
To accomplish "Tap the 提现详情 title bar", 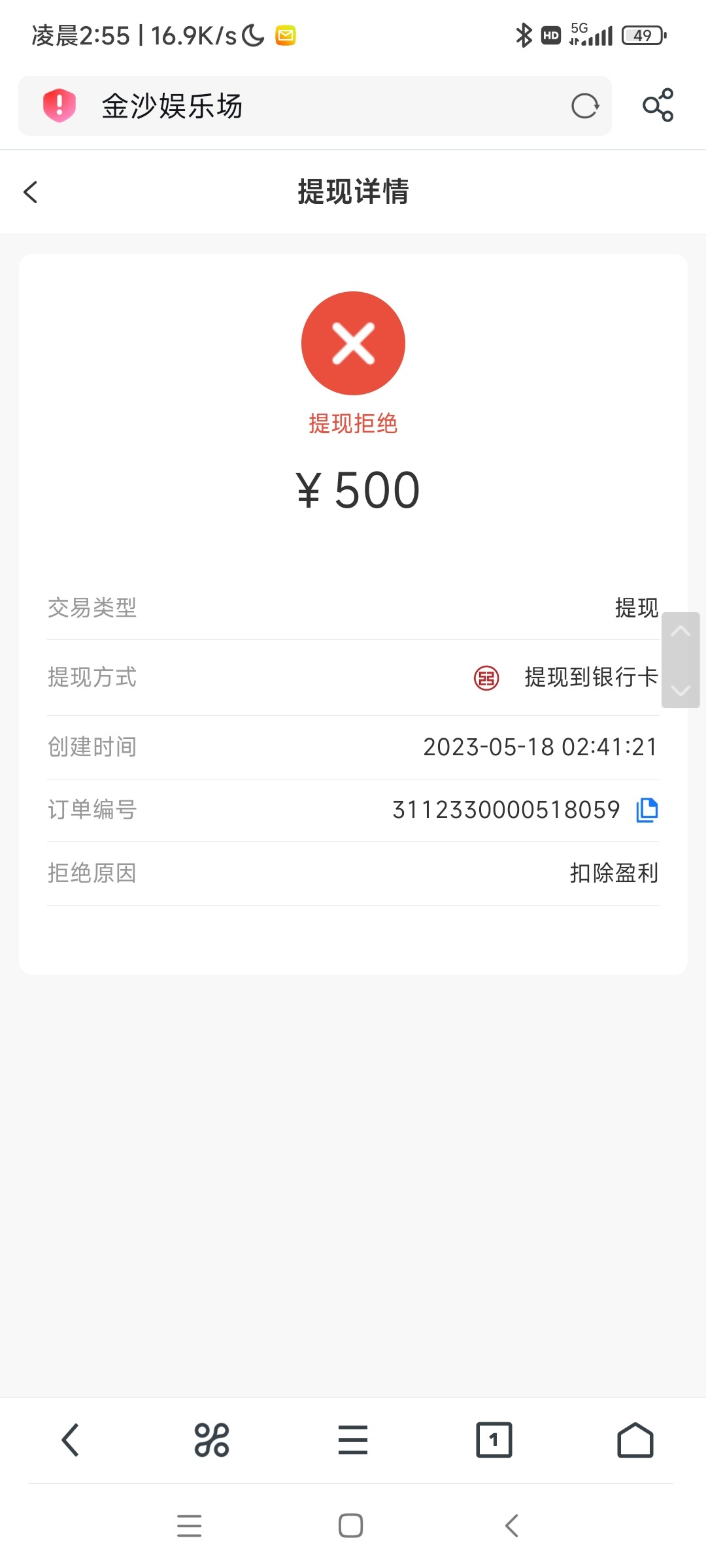I will pyautogui.click(x=353, y=192).
